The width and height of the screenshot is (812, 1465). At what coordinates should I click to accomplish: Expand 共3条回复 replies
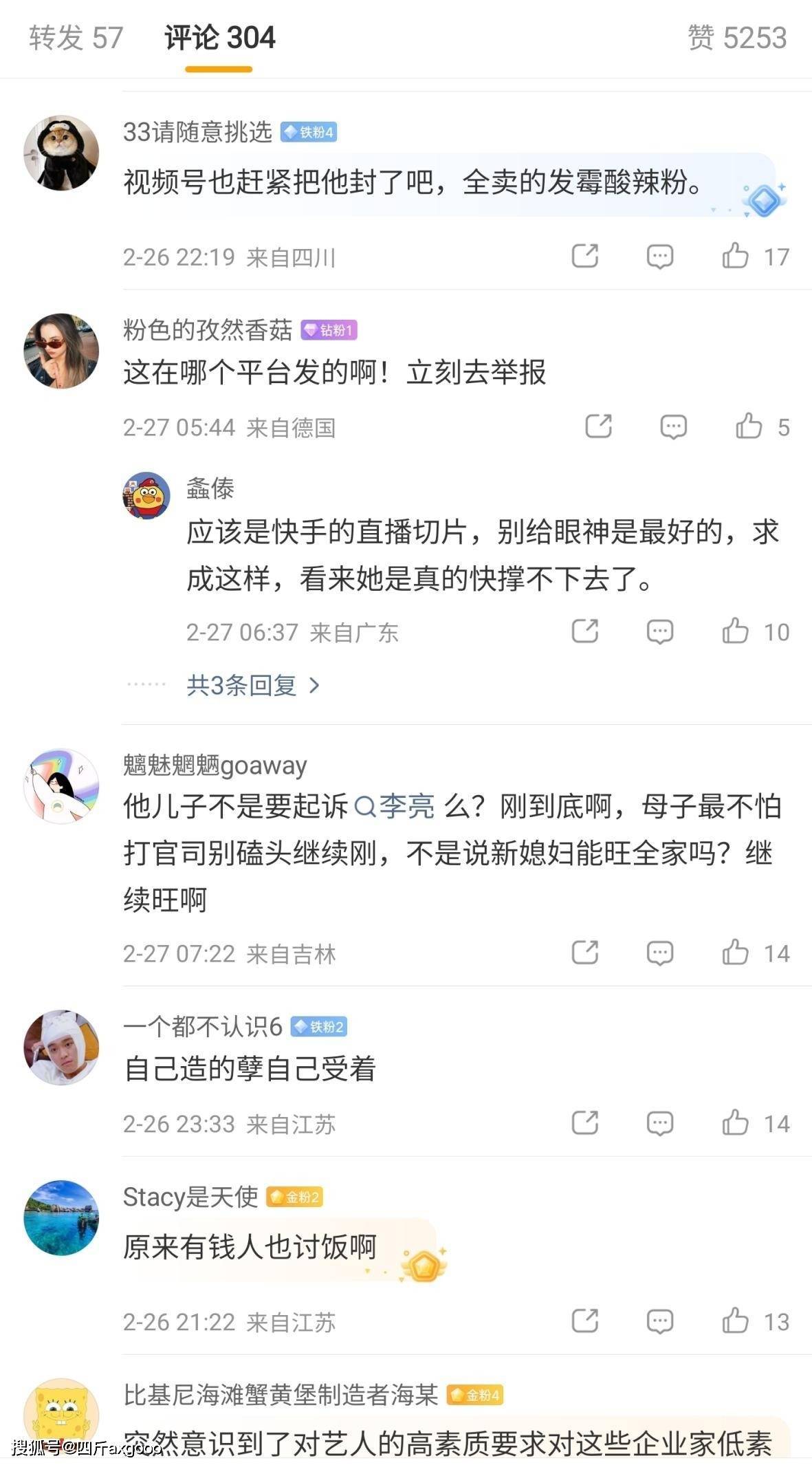pyautogui.click(x=253, y=685)
